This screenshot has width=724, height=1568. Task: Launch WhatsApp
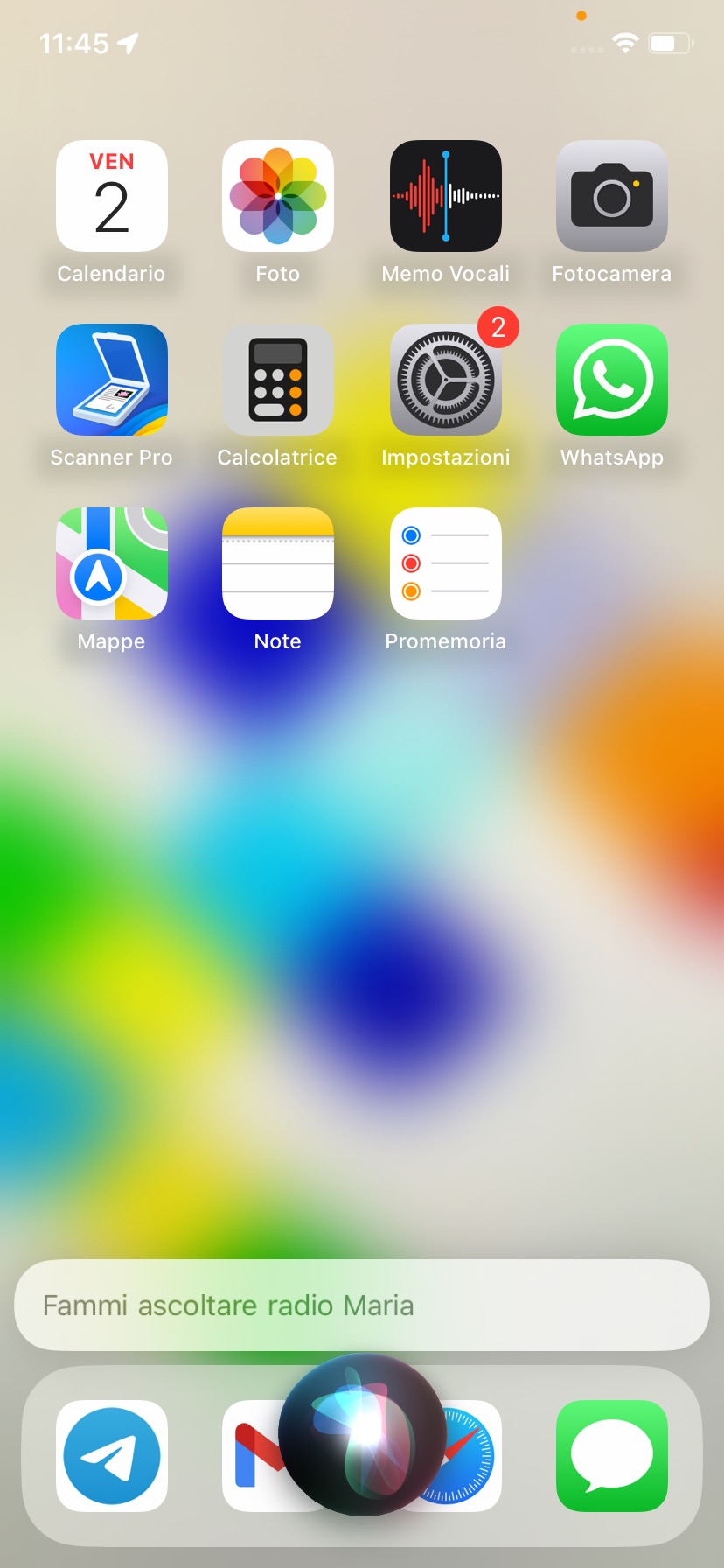coord(612,380)
